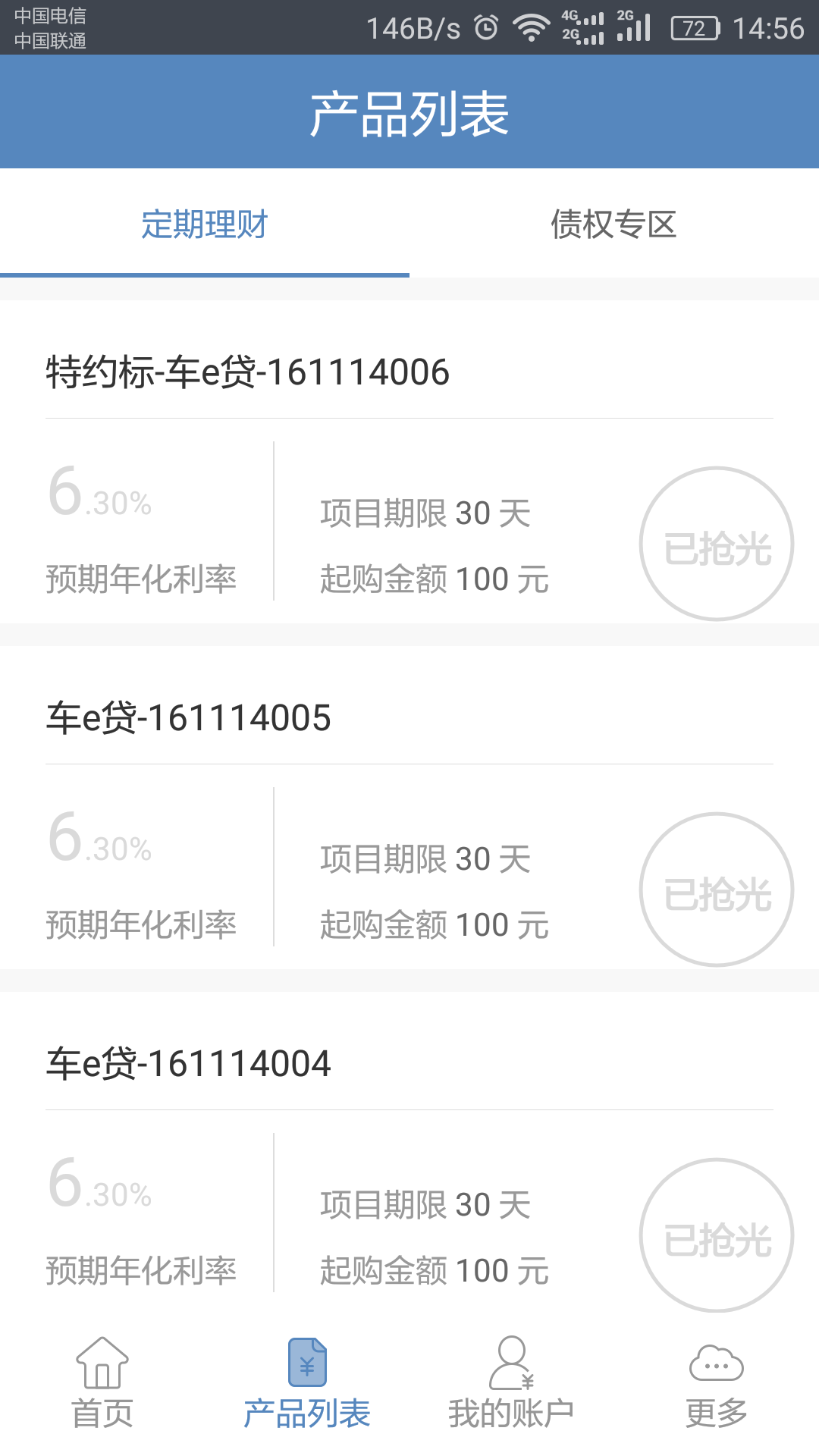Open 我的账户 account tab
This screenshot has height=1456, width=819.
coord(512,1383)
